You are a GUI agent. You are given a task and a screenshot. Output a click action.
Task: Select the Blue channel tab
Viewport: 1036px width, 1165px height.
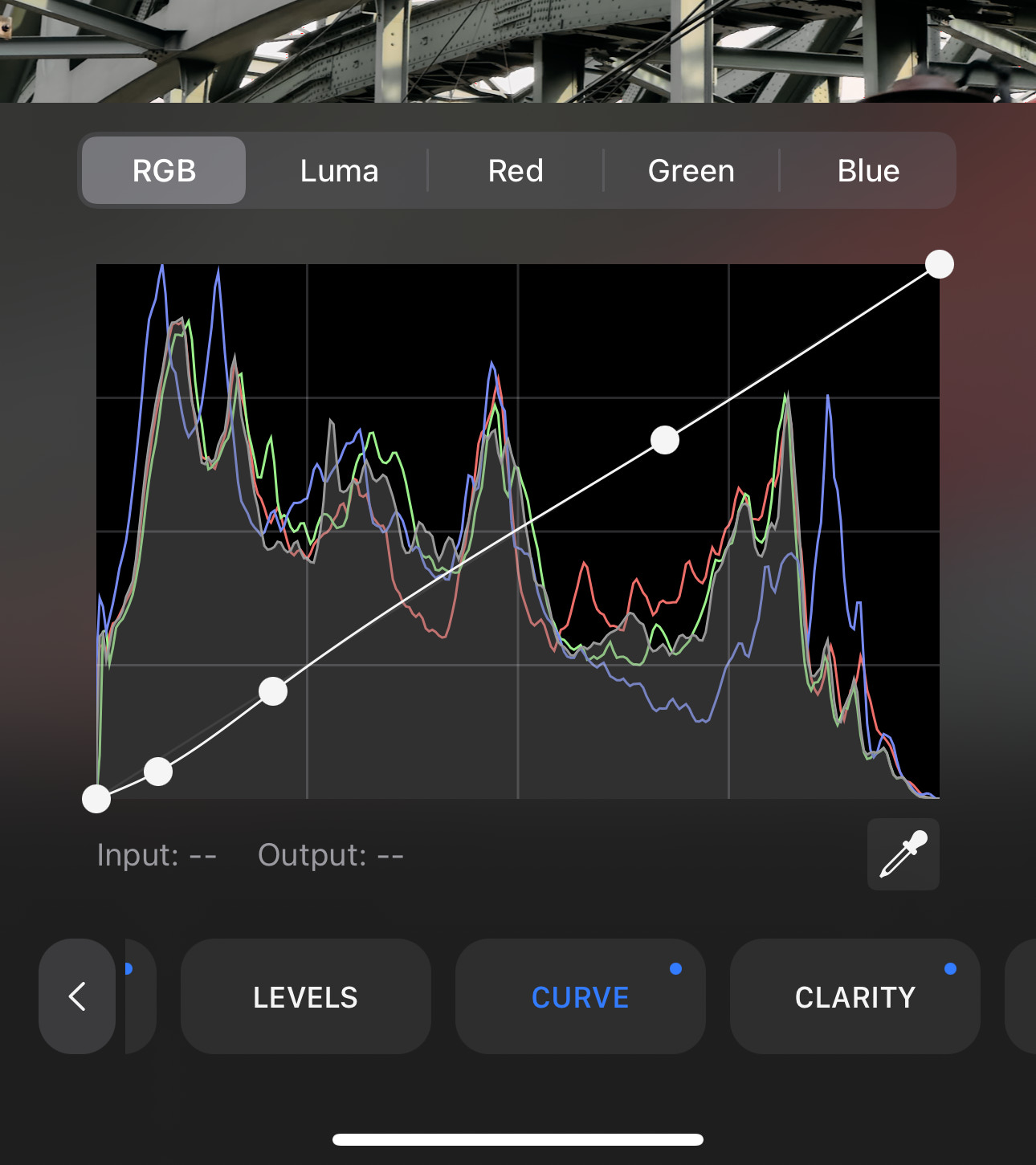pyautogui.click(x=867, y=170)
